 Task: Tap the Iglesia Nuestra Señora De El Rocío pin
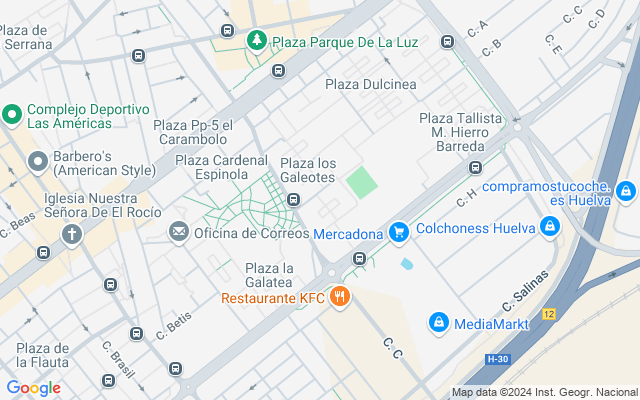[71, 234]
